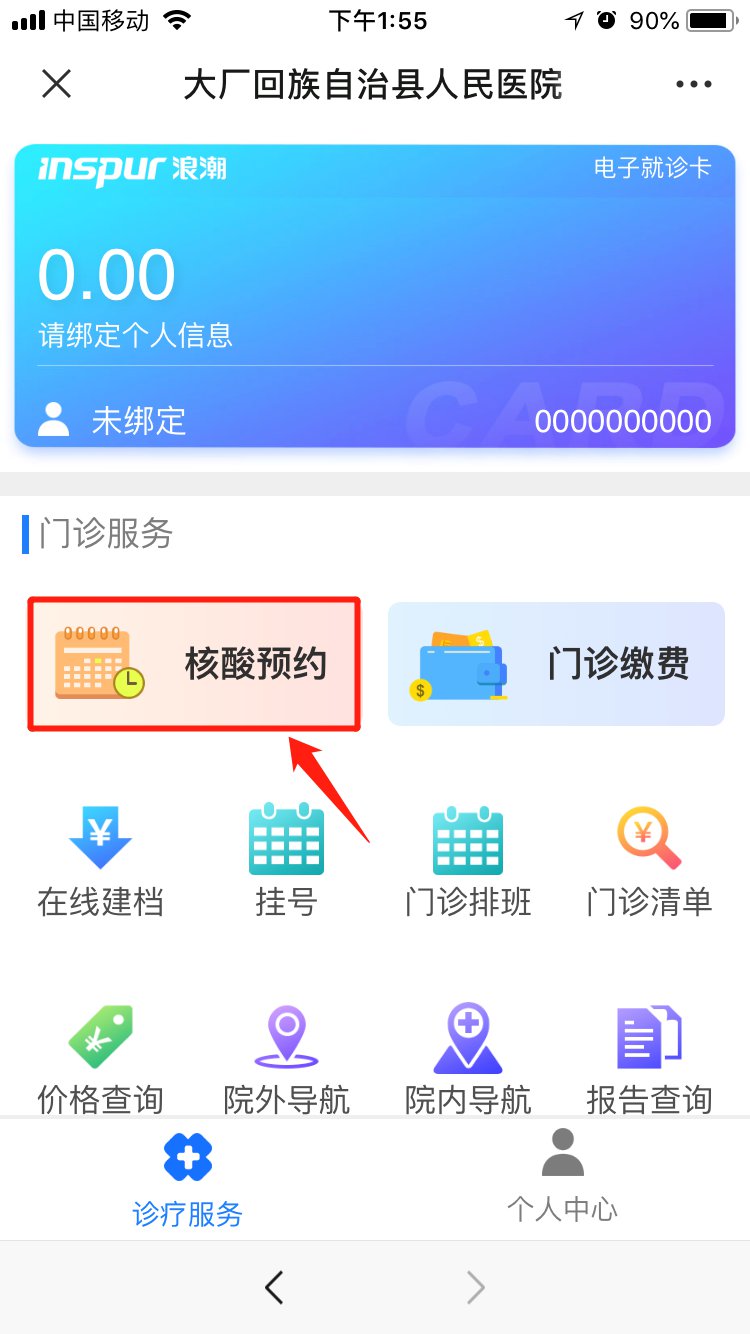750x1334 pixels.
Task: Open 核酸预约 nucleic acid appointment
Action: [x=193, y=664]
